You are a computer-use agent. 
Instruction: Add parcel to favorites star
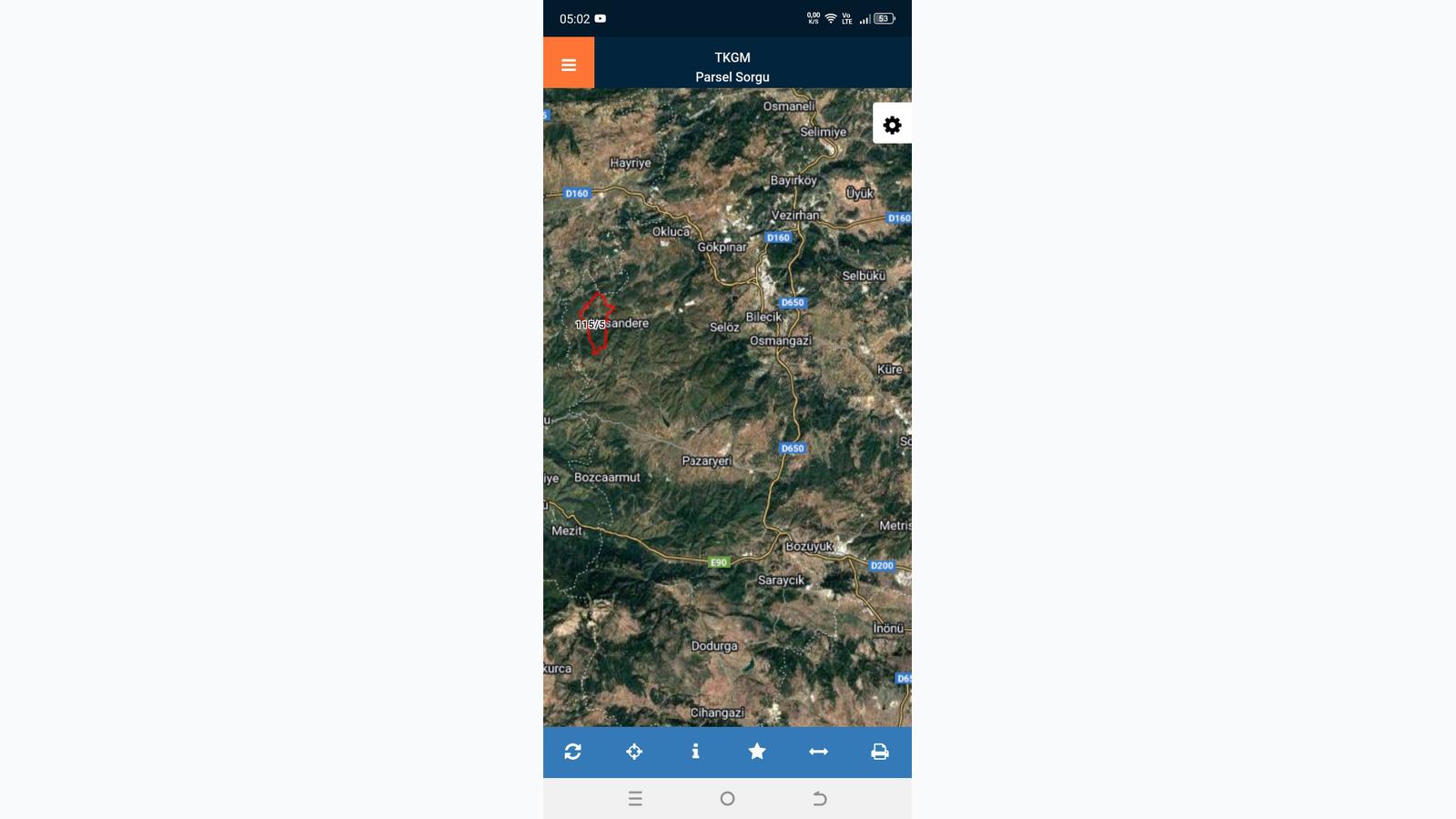pyautogui.click(x=757, y=752)
